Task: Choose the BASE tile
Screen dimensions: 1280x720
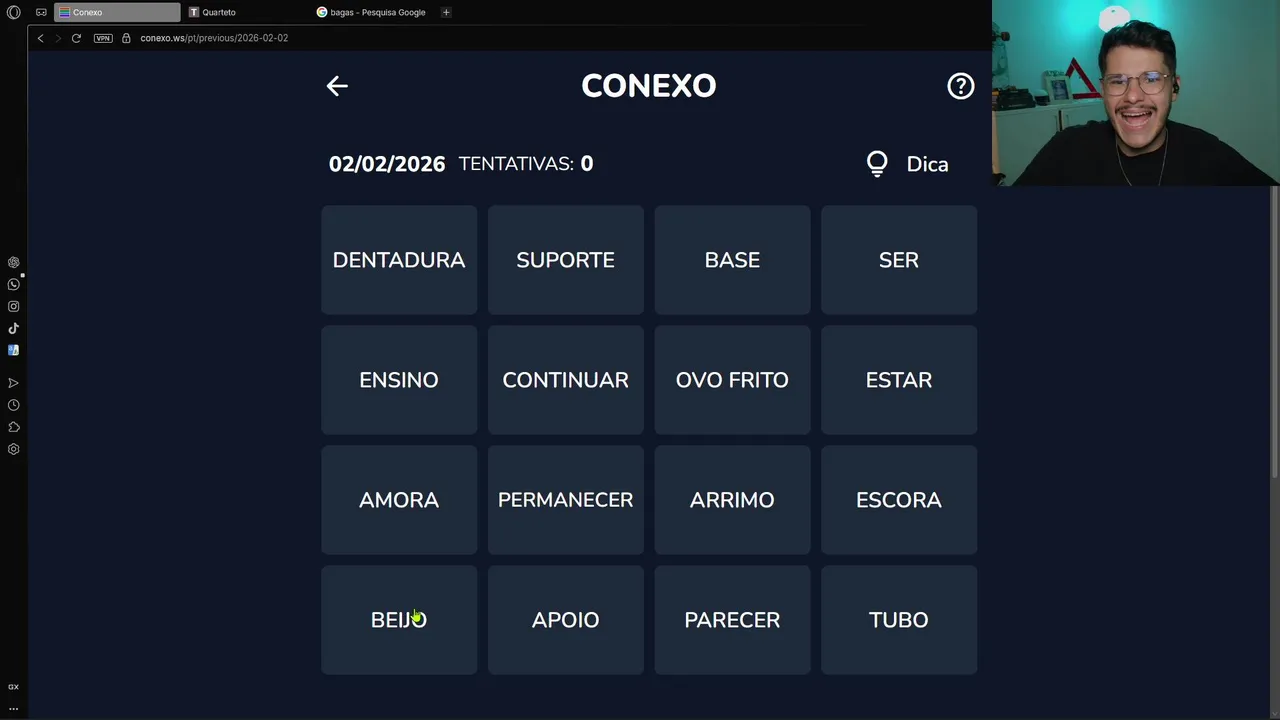Action: click(732, 260)
